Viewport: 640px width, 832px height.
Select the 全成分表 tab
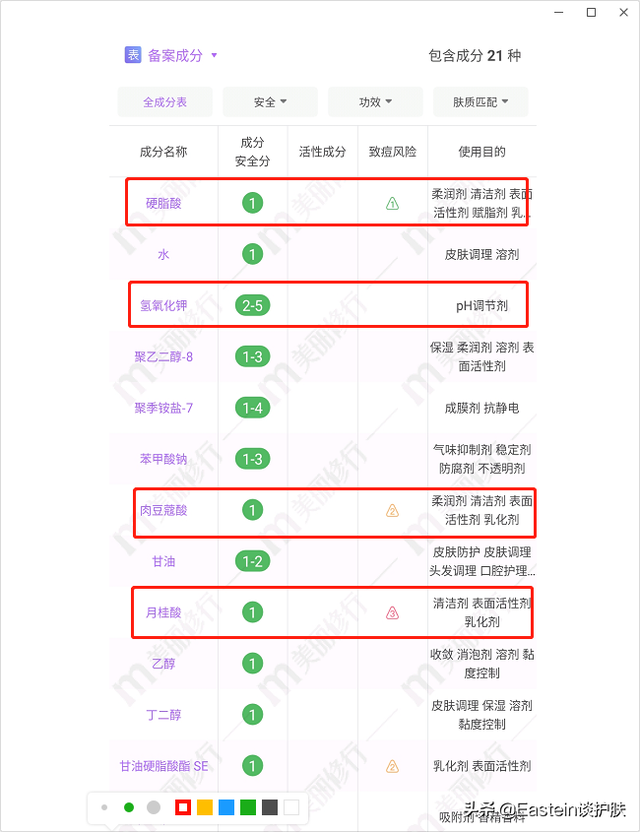[x=164, y=102]
